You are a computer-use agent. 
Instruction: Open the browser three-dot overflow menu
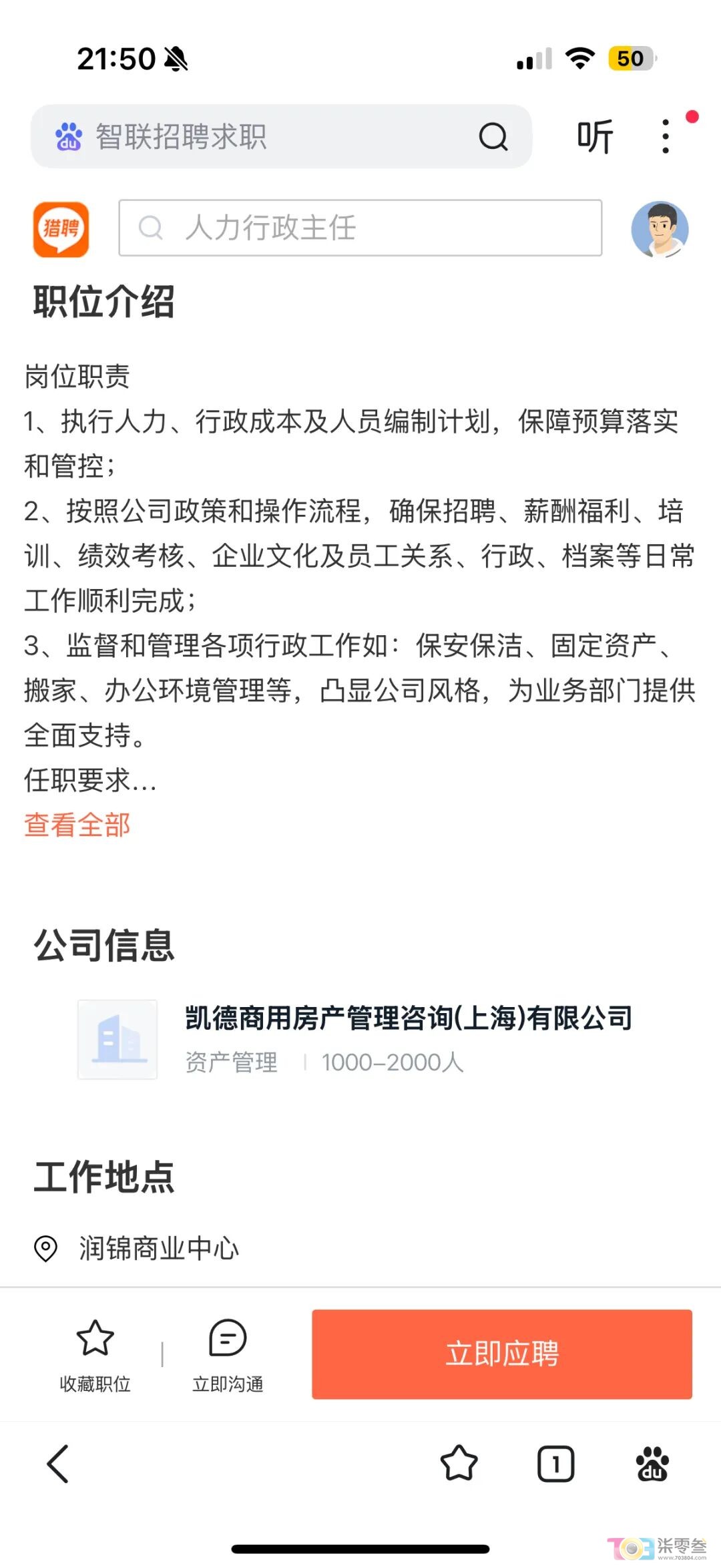(665, 137)
